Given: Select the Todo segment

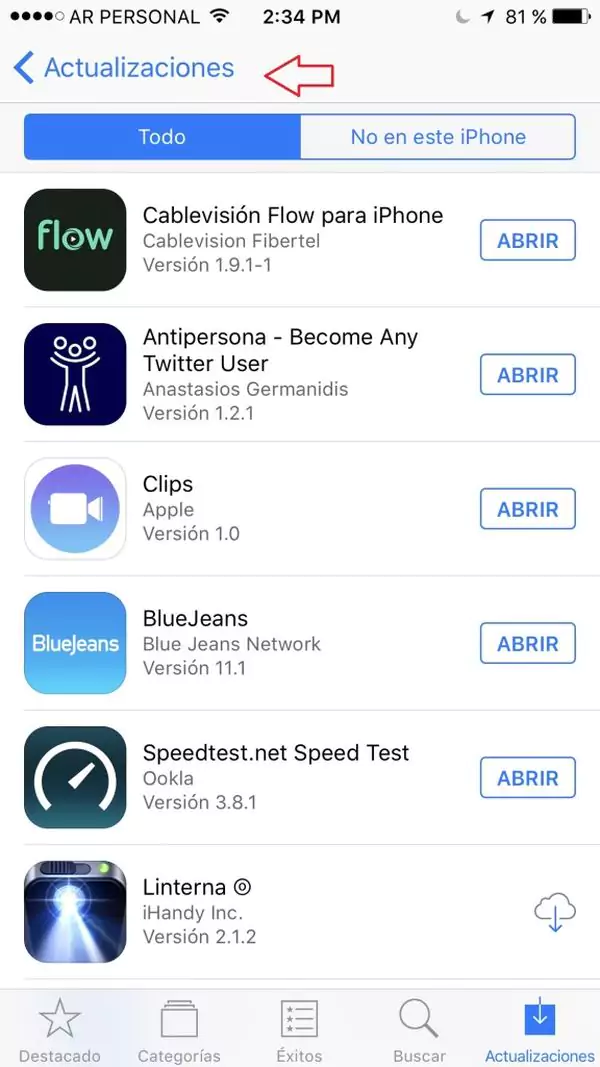Looking at the screenshot, I should (x=162, y=137).
